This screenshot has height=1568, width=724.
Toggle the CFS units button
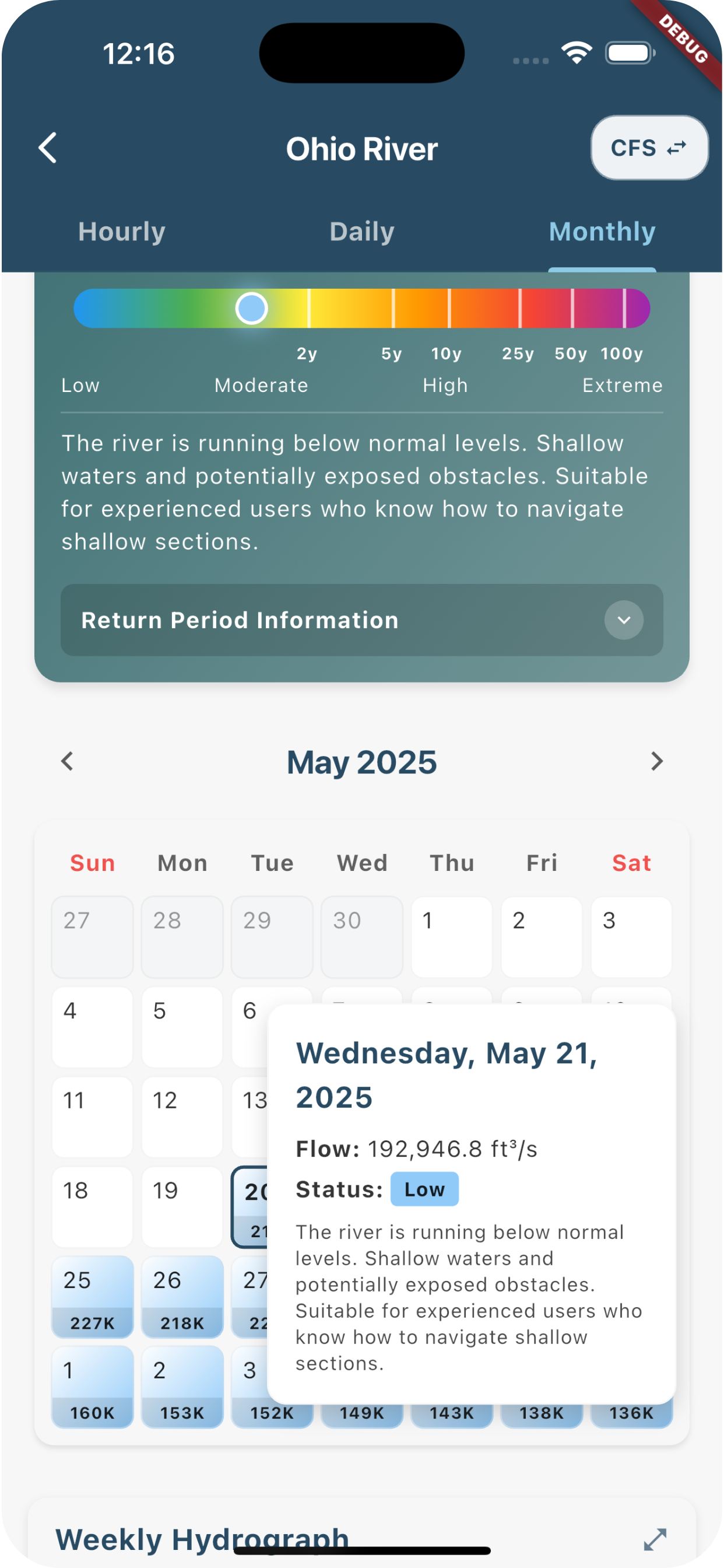[649, 148]
